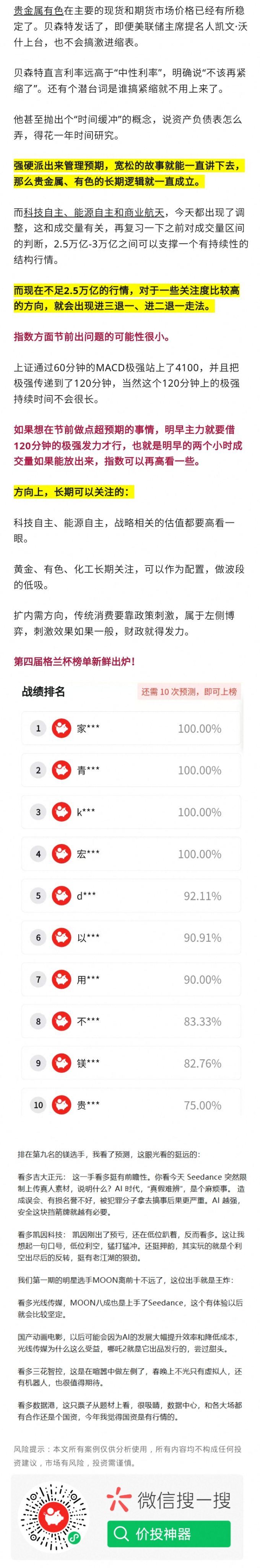This screenshot has height=1568, width=260.
Task: Open the underlined 科技自主、能源自主和商业航天 link
Action: coord(94,212)
